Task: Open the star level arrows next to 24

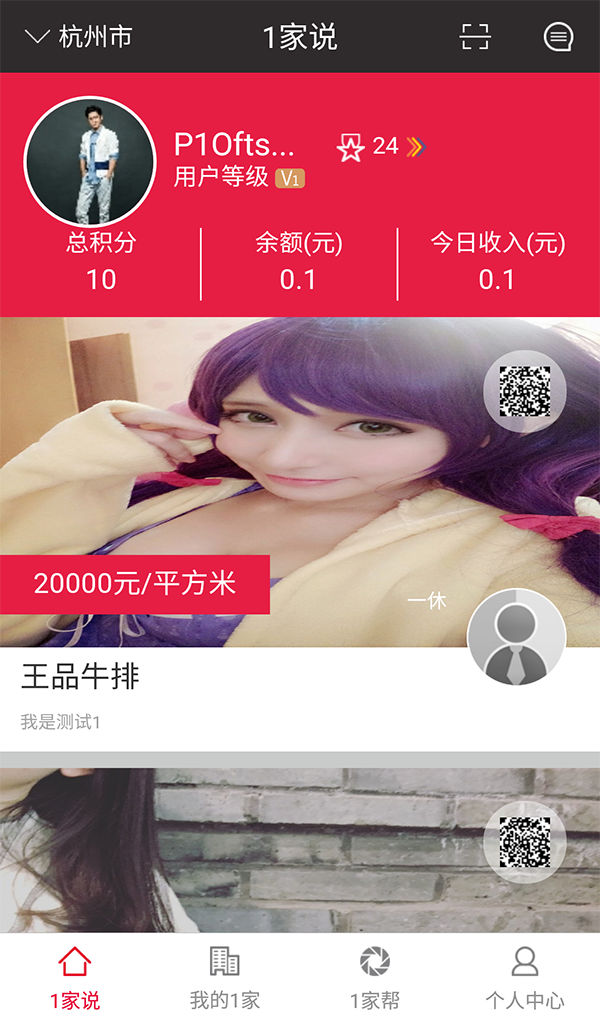Action: click(x=416, y=147)
